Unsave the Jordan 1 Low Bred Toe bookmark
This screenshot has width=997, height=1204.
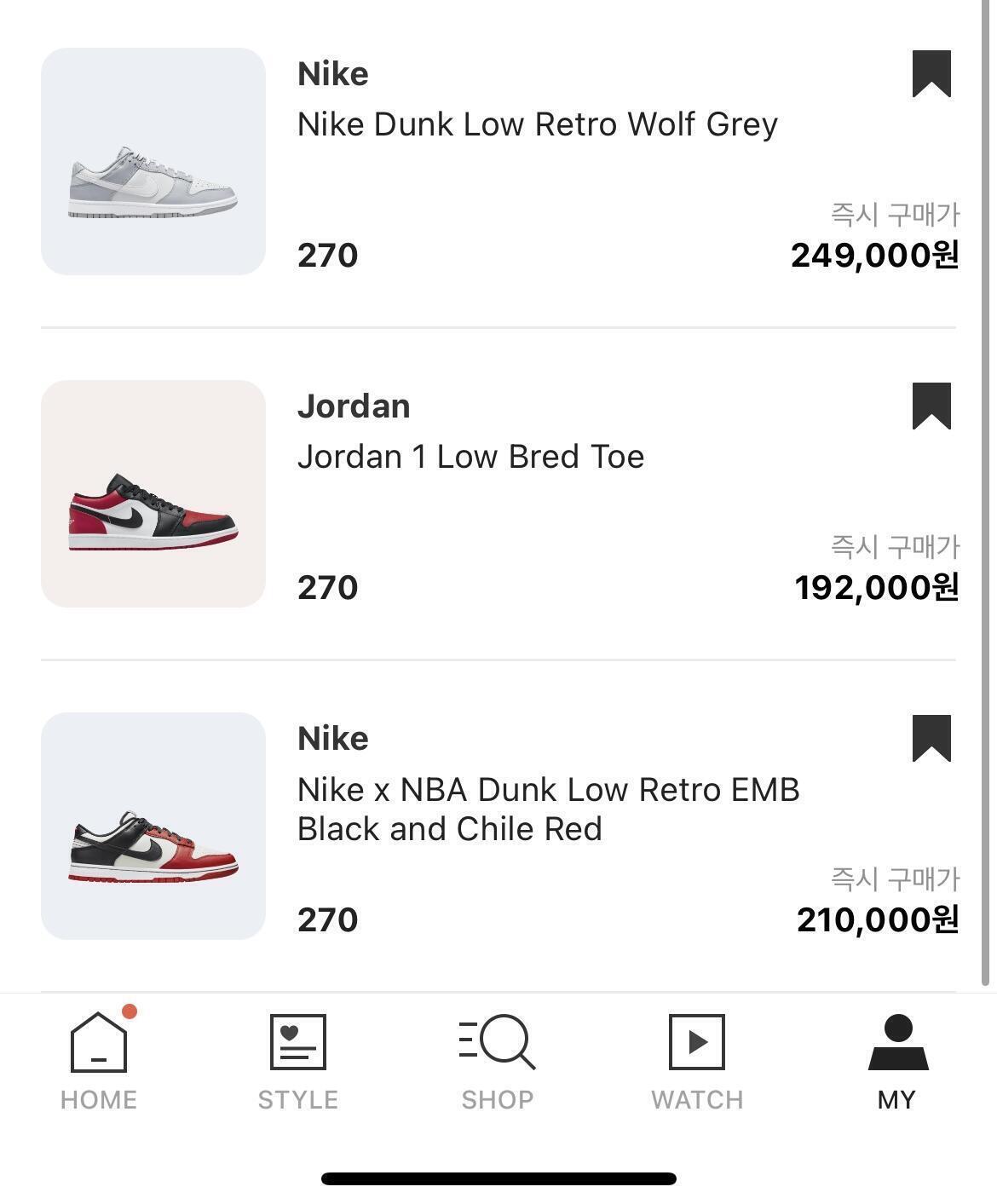[x=931, y=406]
